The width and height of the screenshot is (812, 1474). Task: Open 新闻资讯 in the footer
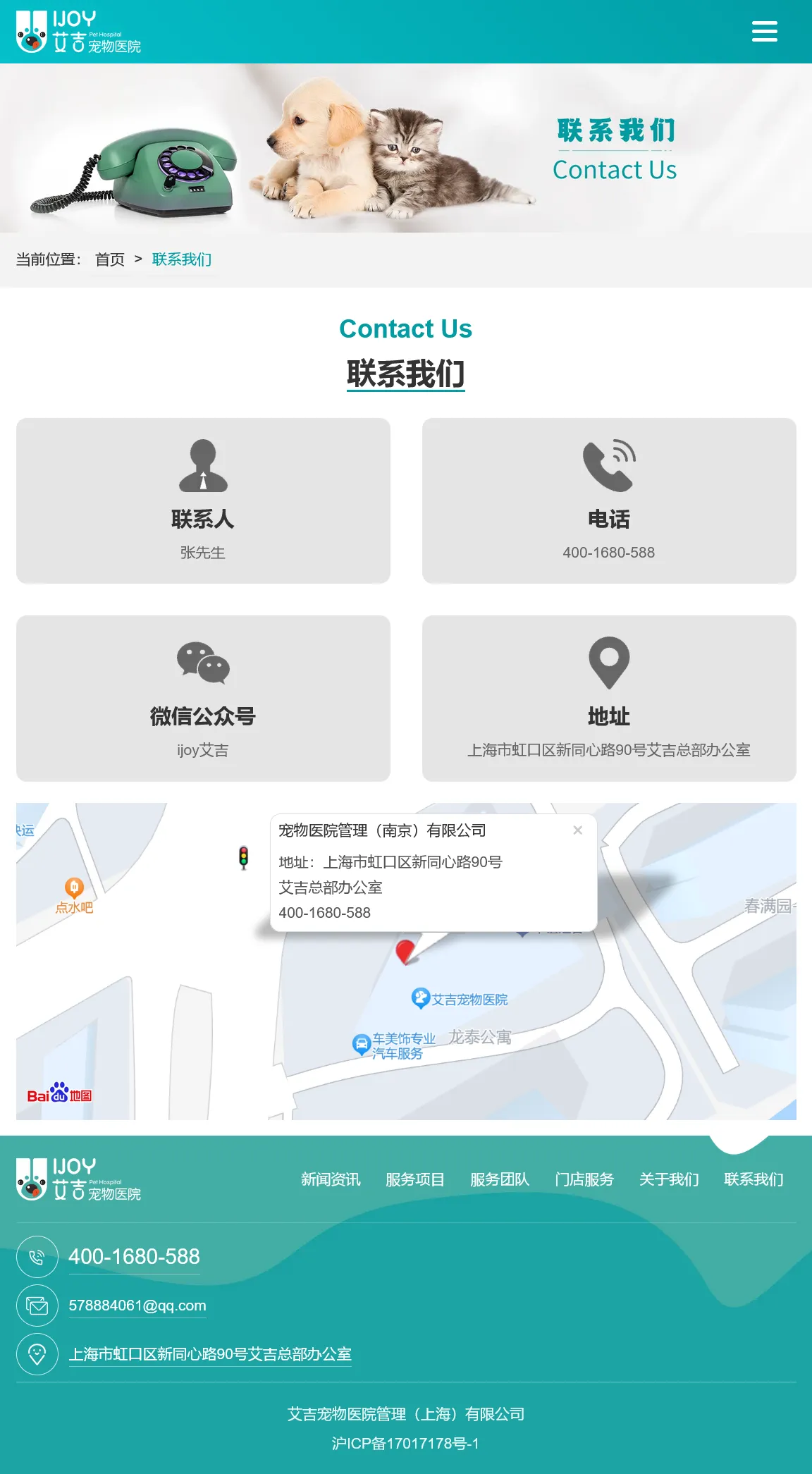coord(331,1179)
